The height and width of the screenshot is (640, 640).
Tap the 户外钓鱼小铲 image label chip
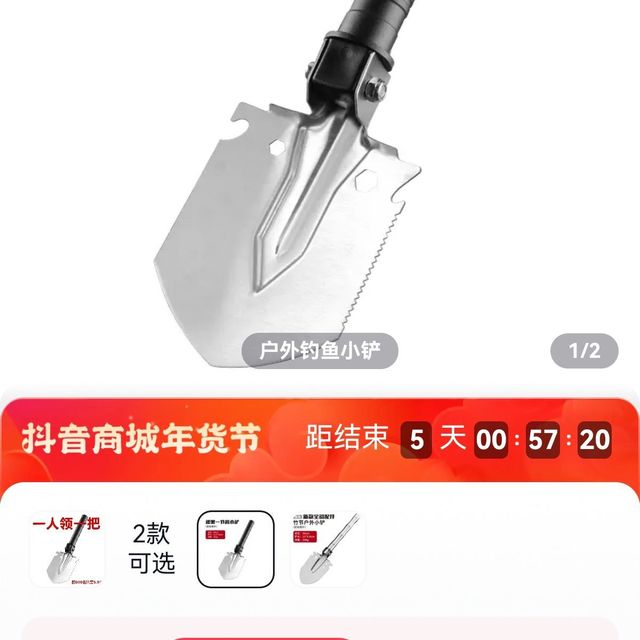pos(320,351)
